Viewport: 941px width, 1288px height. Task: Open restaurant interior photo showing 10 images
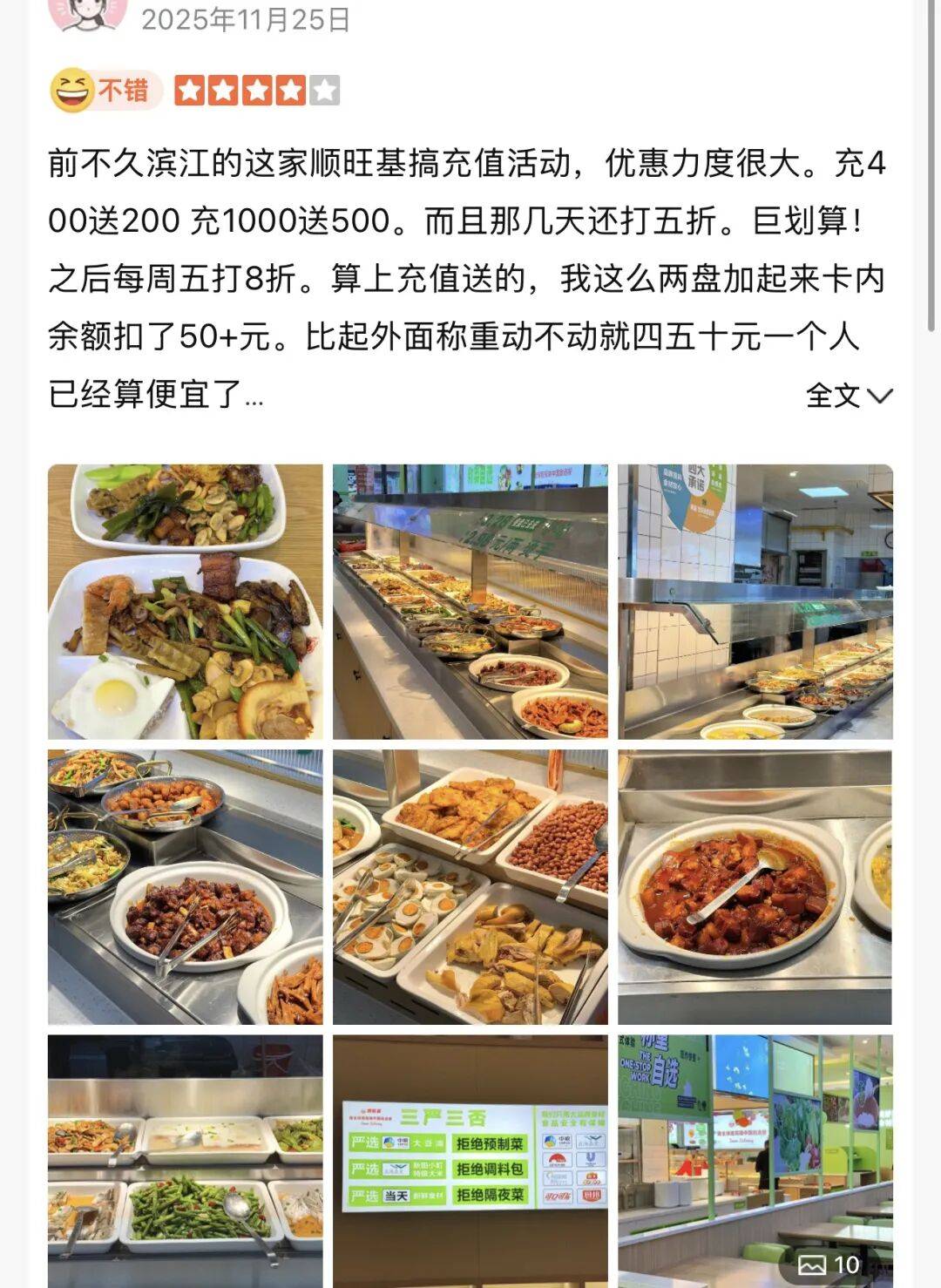(755, 1161)
